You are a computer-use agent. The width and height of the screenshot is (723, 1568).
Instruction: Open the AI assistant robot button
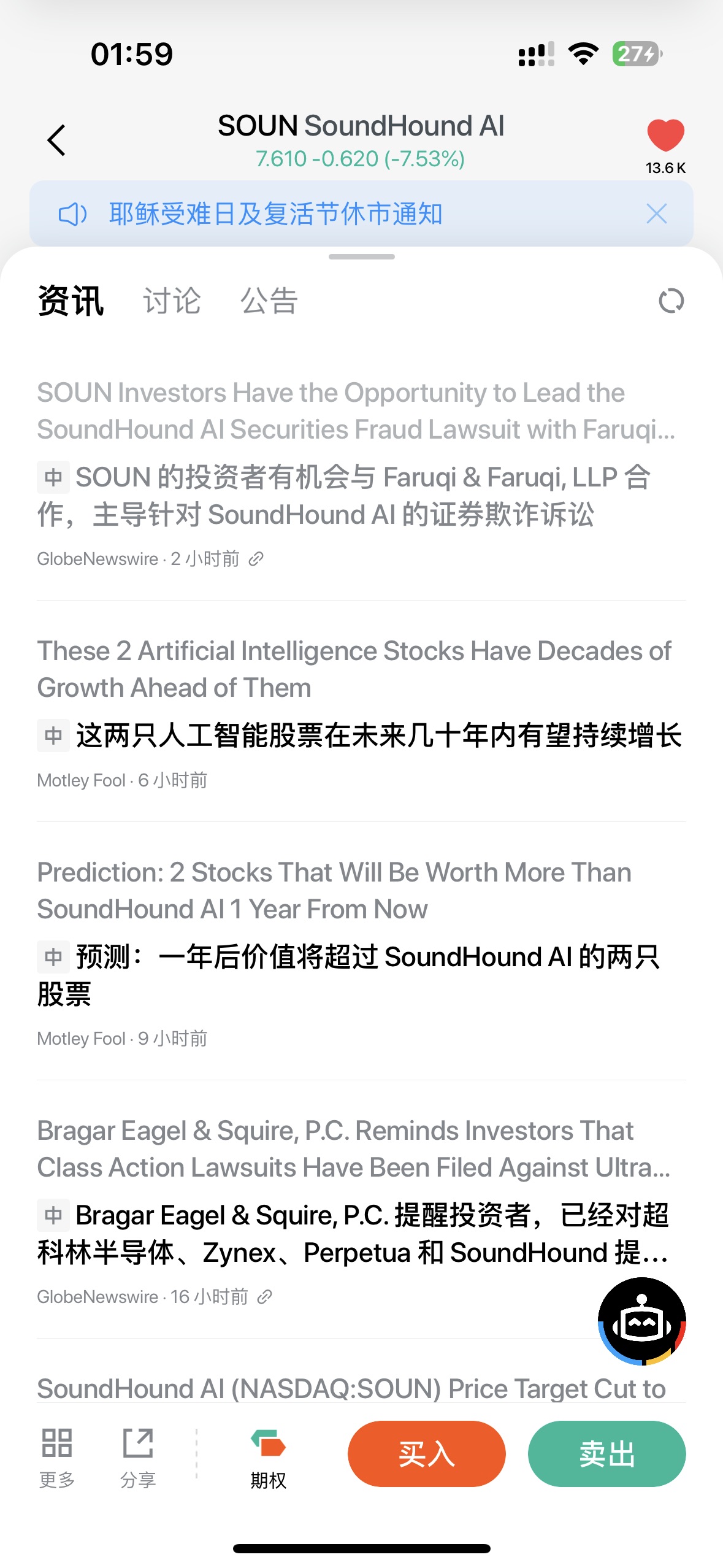point(642,1321)
